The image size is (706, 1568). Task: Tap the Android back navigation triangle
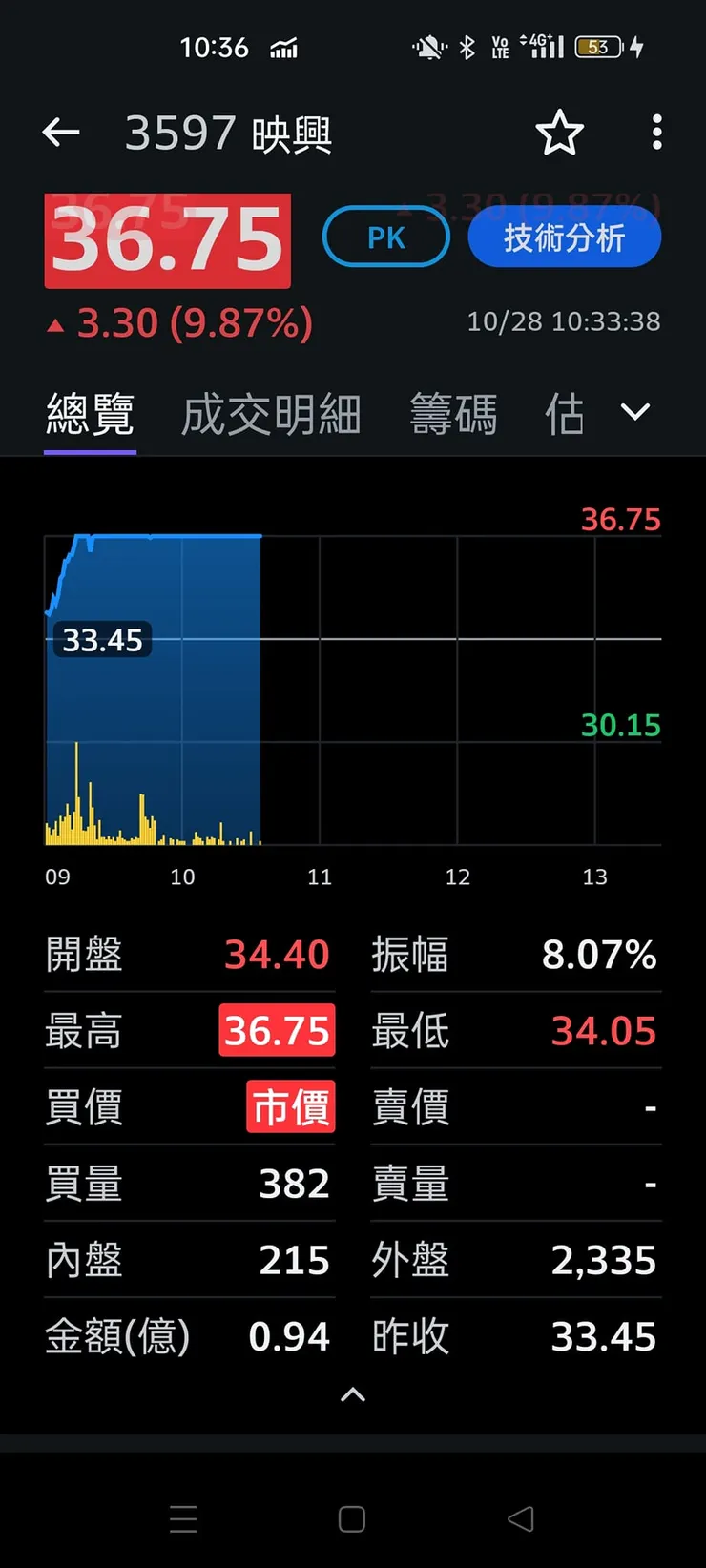[x=520, y=1517]
